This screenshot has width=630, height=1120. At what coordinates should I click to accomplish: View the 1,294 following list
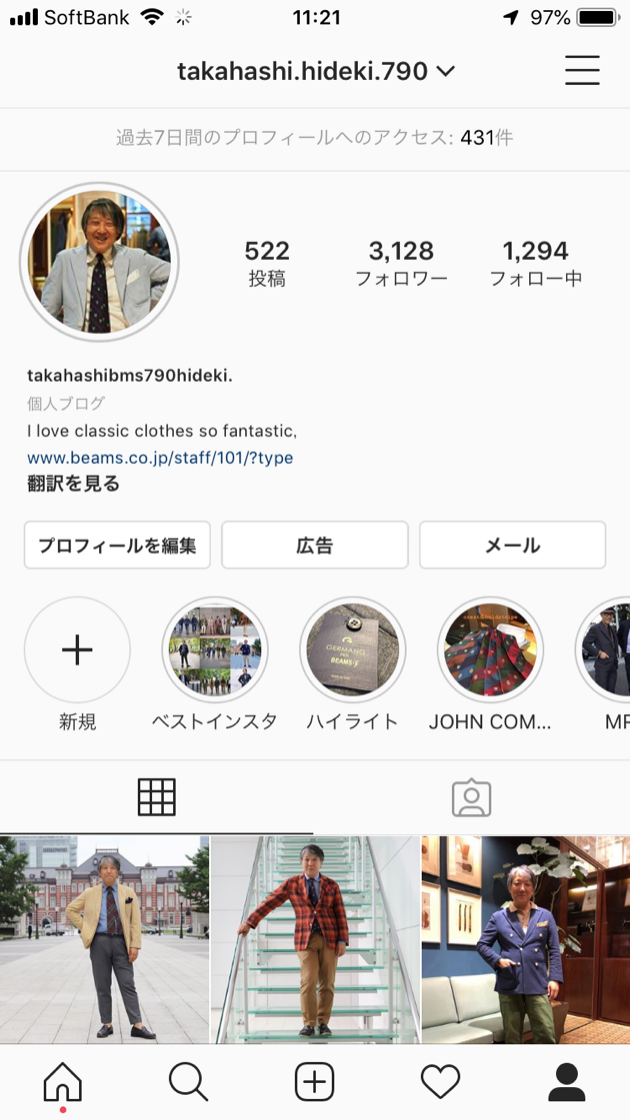point(535,263)
